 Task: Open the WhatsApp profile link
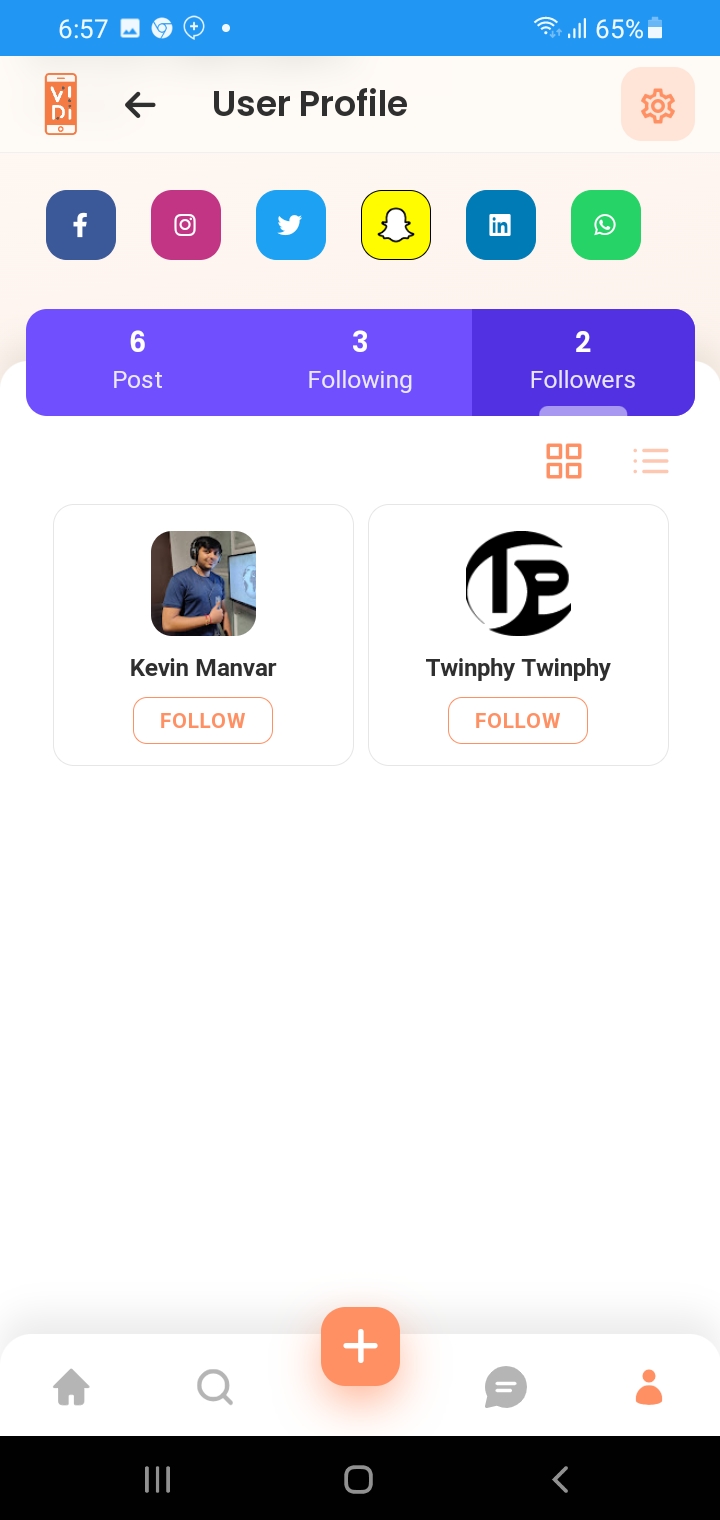point(606,225)
